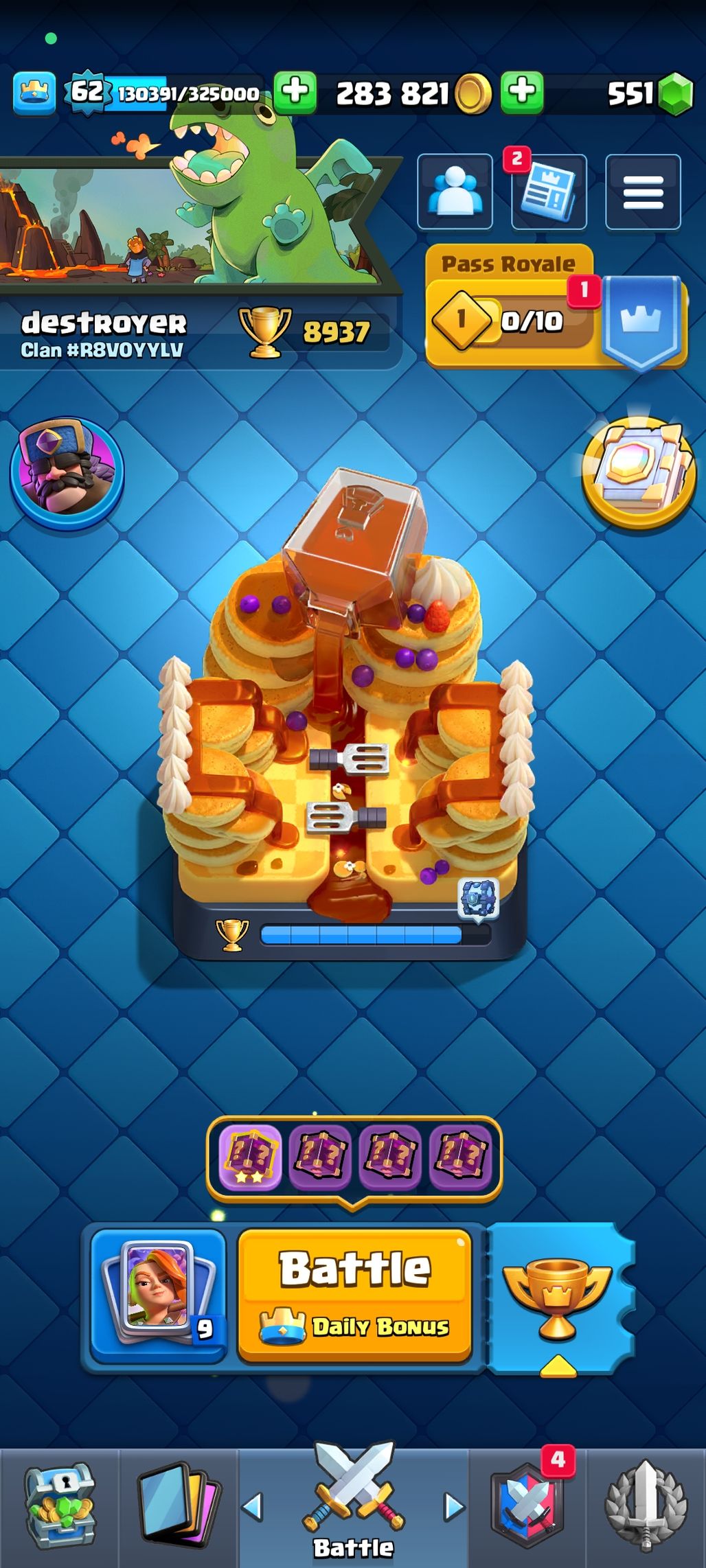
Task: Open the first lucky drop with two stars
Action: 250,1157
